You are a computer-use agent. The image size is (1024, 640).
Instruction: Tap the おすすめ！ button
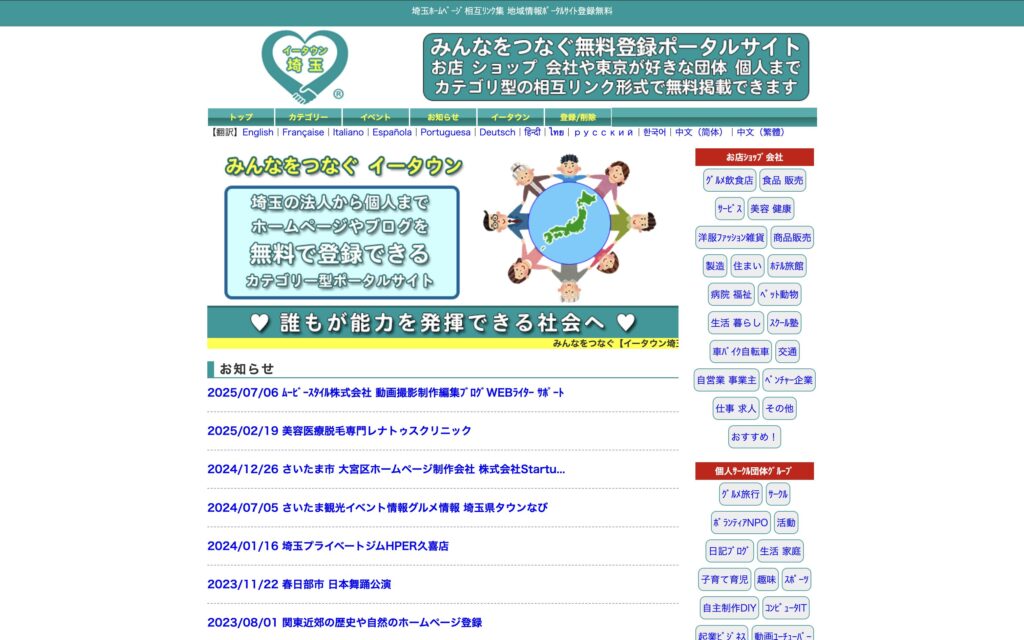click(754, 437)
